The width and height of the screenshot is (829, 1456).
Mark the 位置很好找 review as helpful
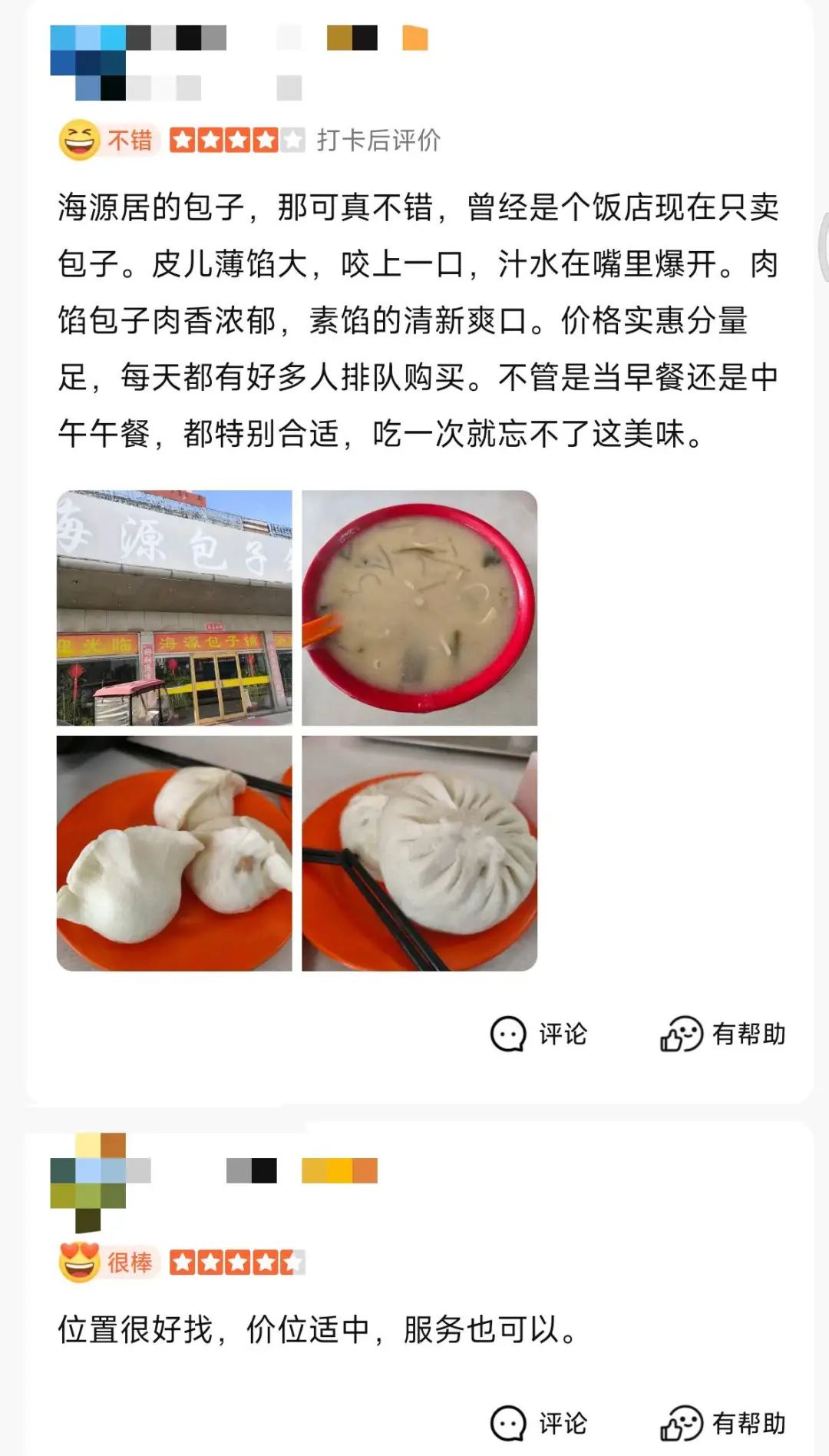tap(723, 1423)
